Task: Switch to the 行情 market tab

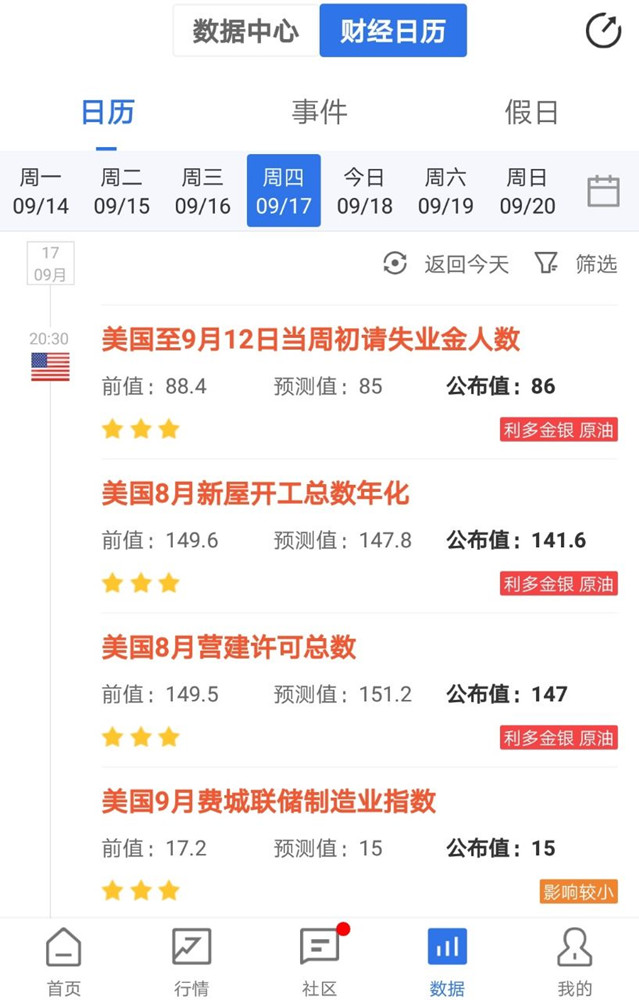Action: coord(191,961)
